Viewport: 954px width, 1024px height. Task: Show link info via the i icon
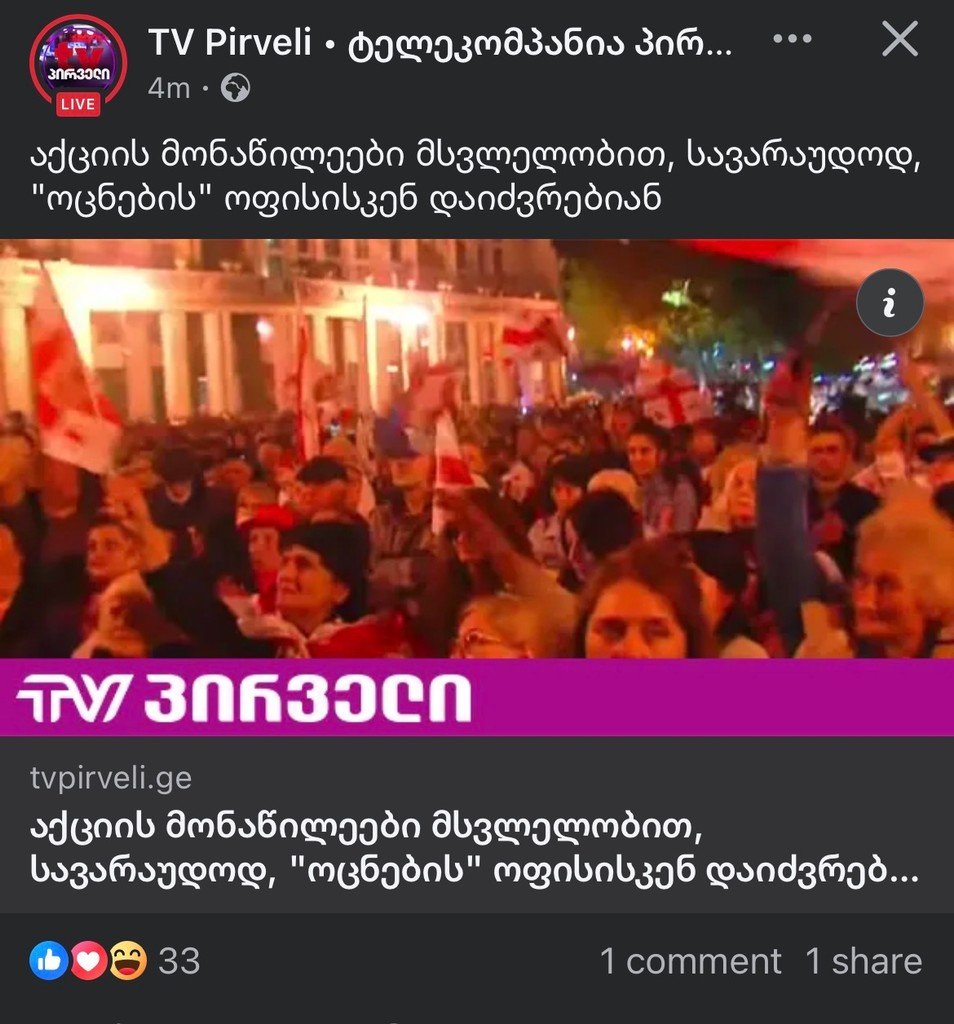(x=889, y=302)
